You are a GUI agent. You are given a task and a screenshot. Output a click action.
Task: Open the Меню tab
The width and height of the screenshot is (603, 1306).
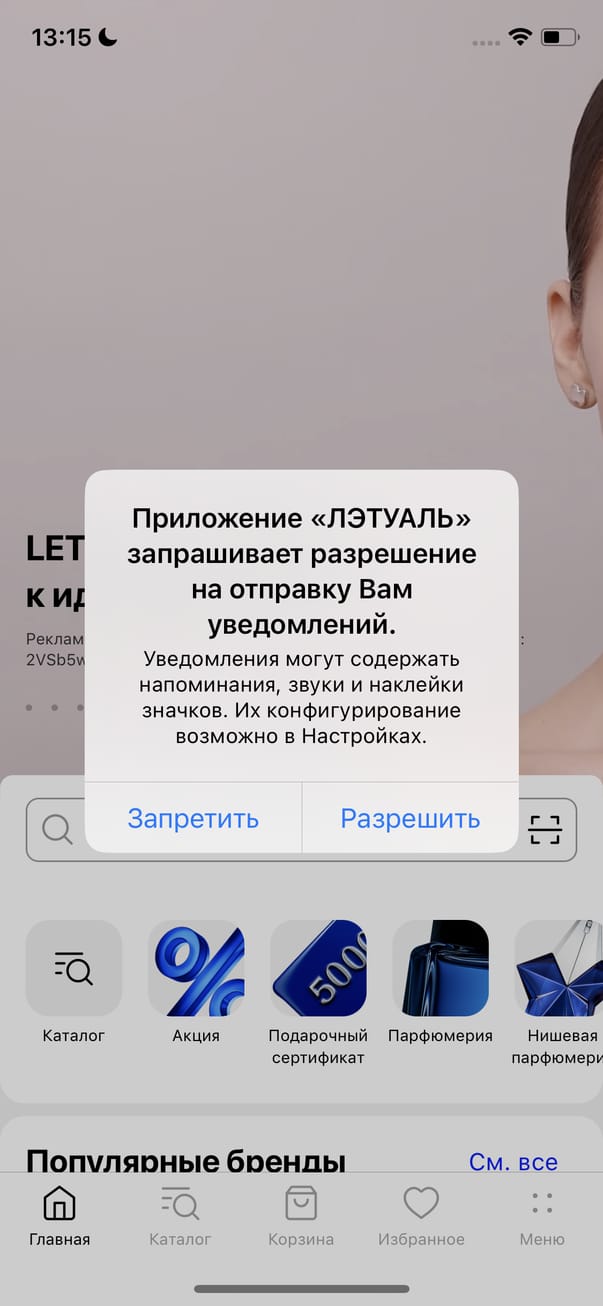[x=542, y=1216]
